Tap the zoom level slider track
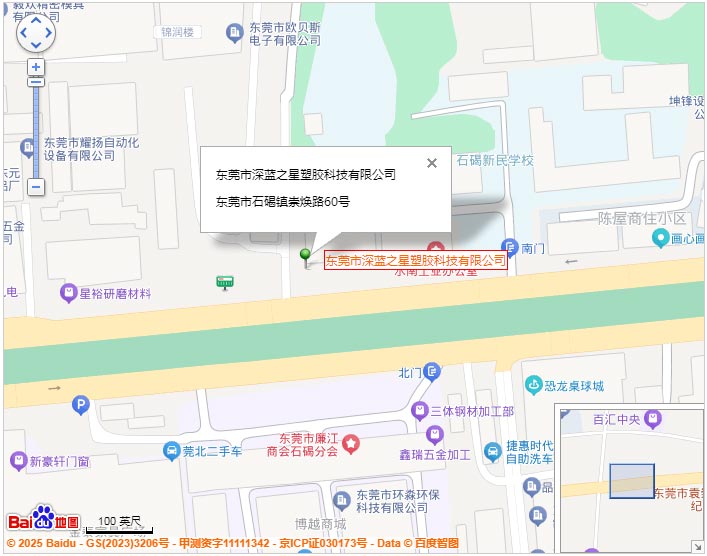This screenshot has height=556, width=707. point(36,130)
